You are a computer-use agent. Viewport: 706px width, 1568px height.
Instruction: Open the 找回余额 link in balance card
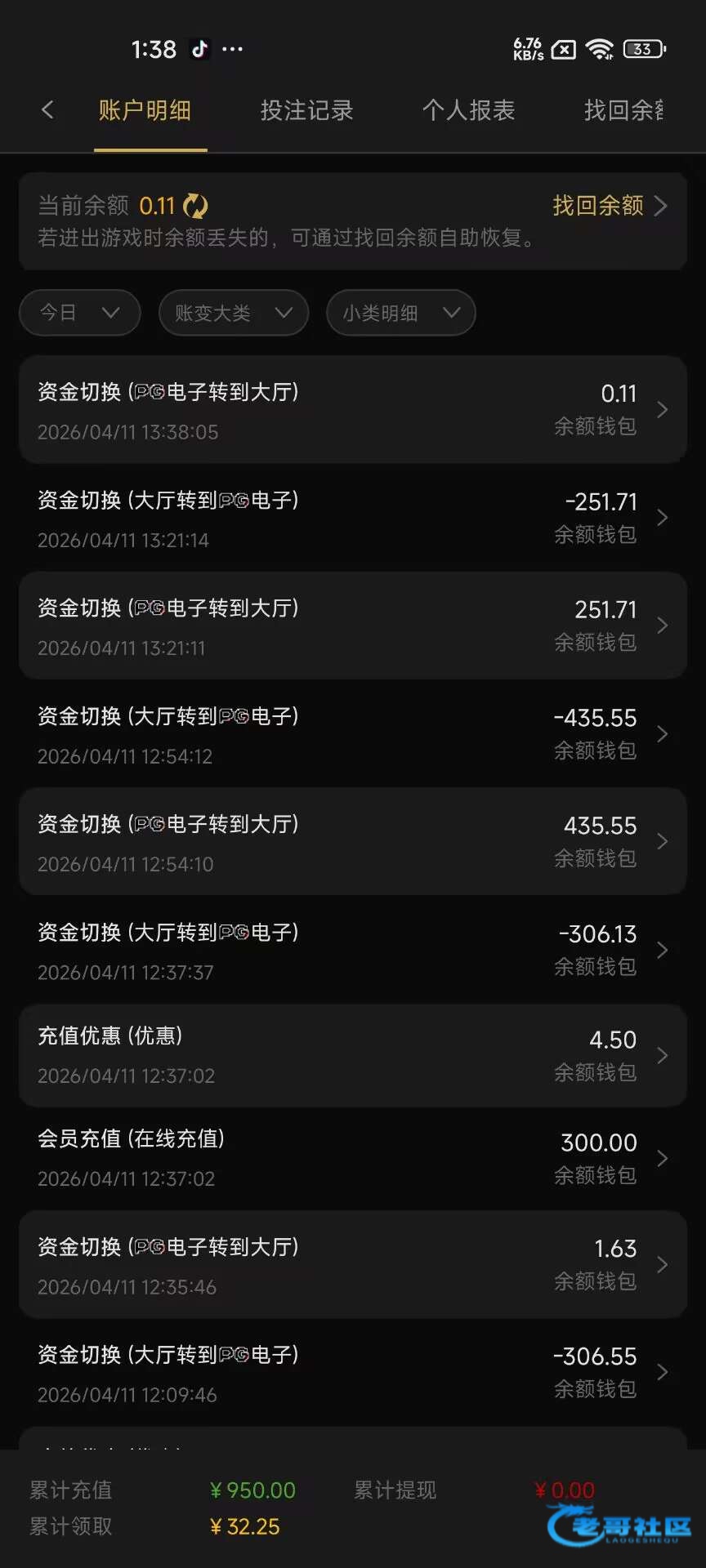coord(609,206)
